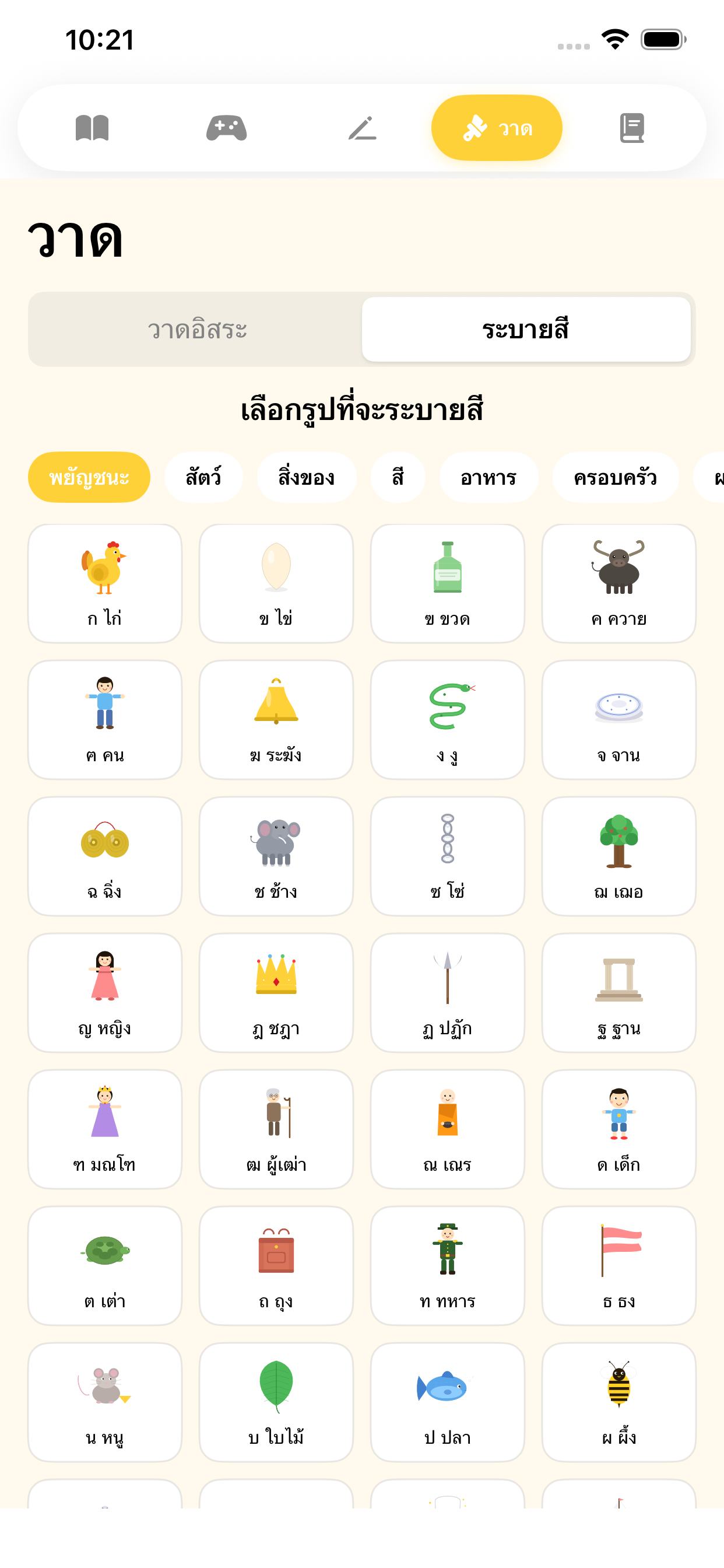The image size is (724, 1568).
Task: Open the pencil writing tab
Action: tap(363, 128)
